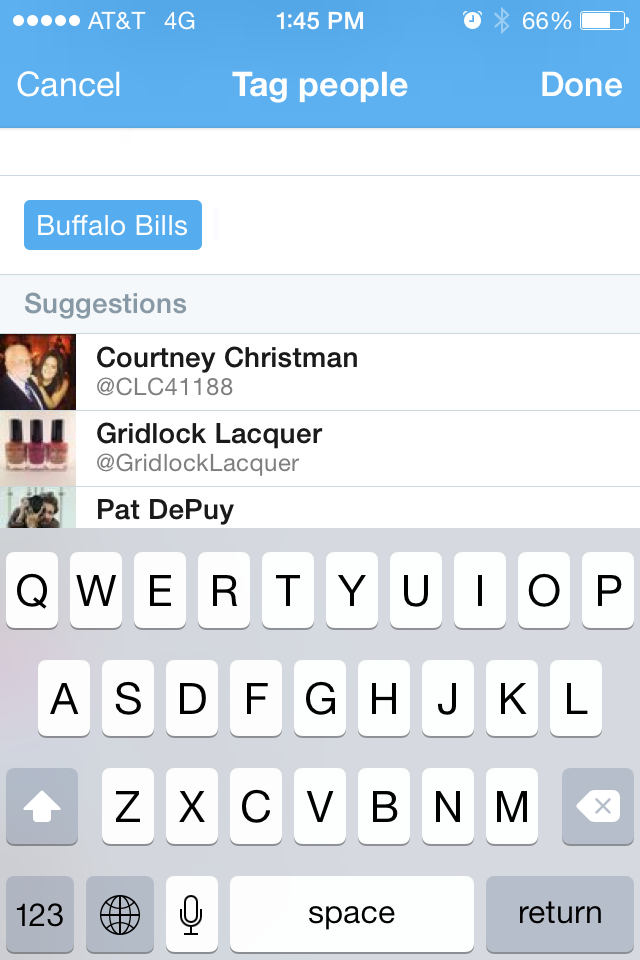Viewport: 640px width, 960px height.
Task: Open the keyboard language globe
Action: click(120, 913)
